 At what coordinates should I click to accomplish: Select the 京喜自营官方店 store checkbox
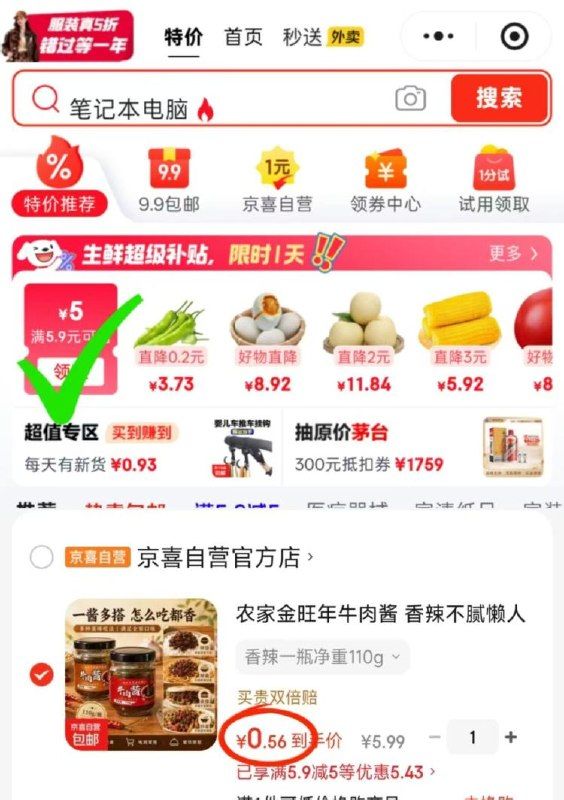click(x=41, y=557)
